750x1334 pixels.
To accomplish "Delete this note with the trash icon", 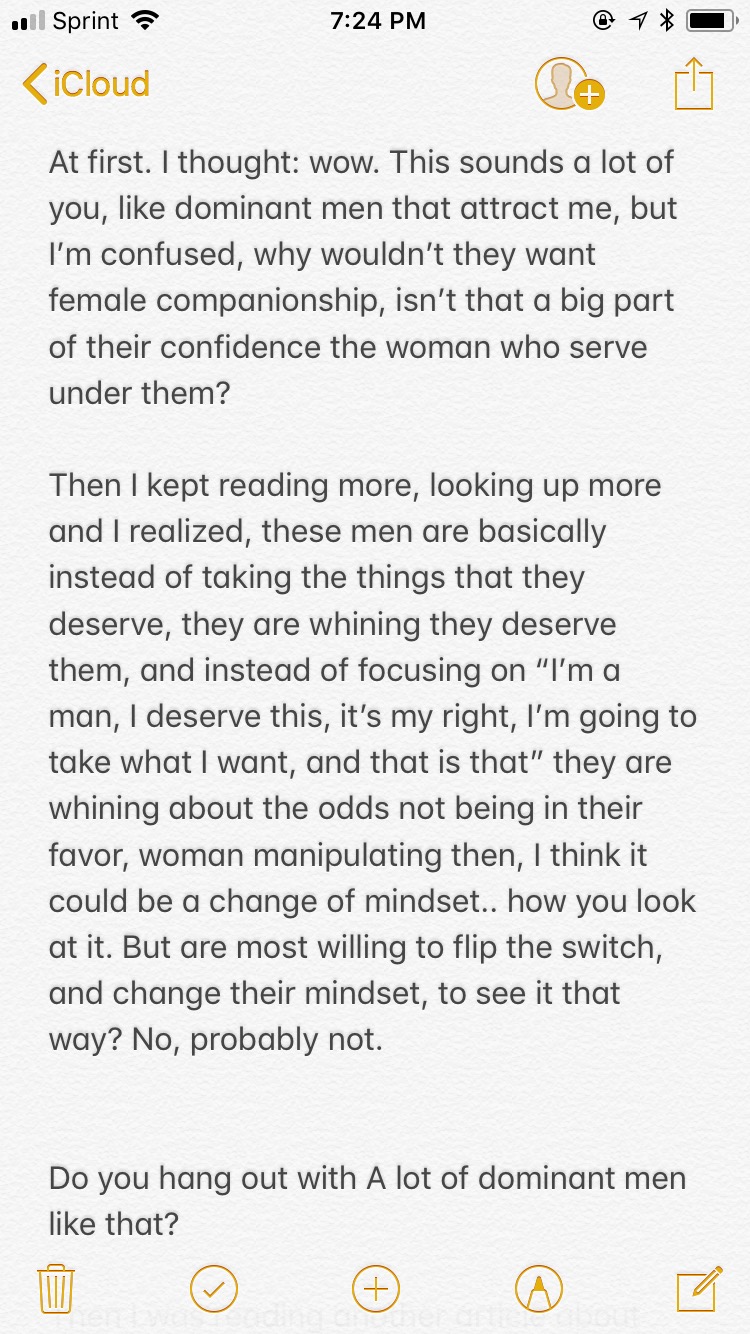I will point(56,1288).
